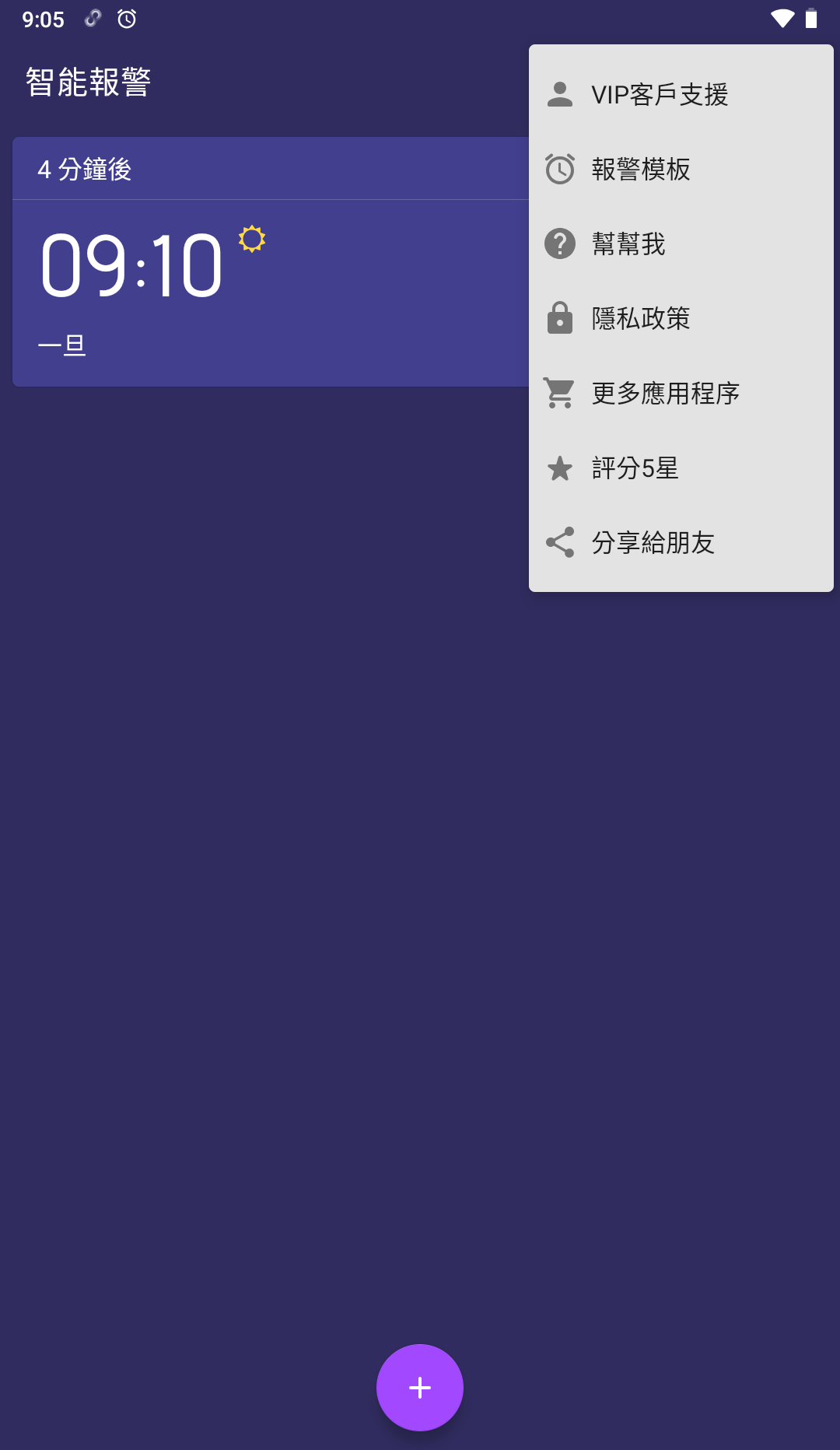Select 報警模板 in the popup menu
Image resolution: width=840 pixels, height=1450 pixels.
pos(641,169)
